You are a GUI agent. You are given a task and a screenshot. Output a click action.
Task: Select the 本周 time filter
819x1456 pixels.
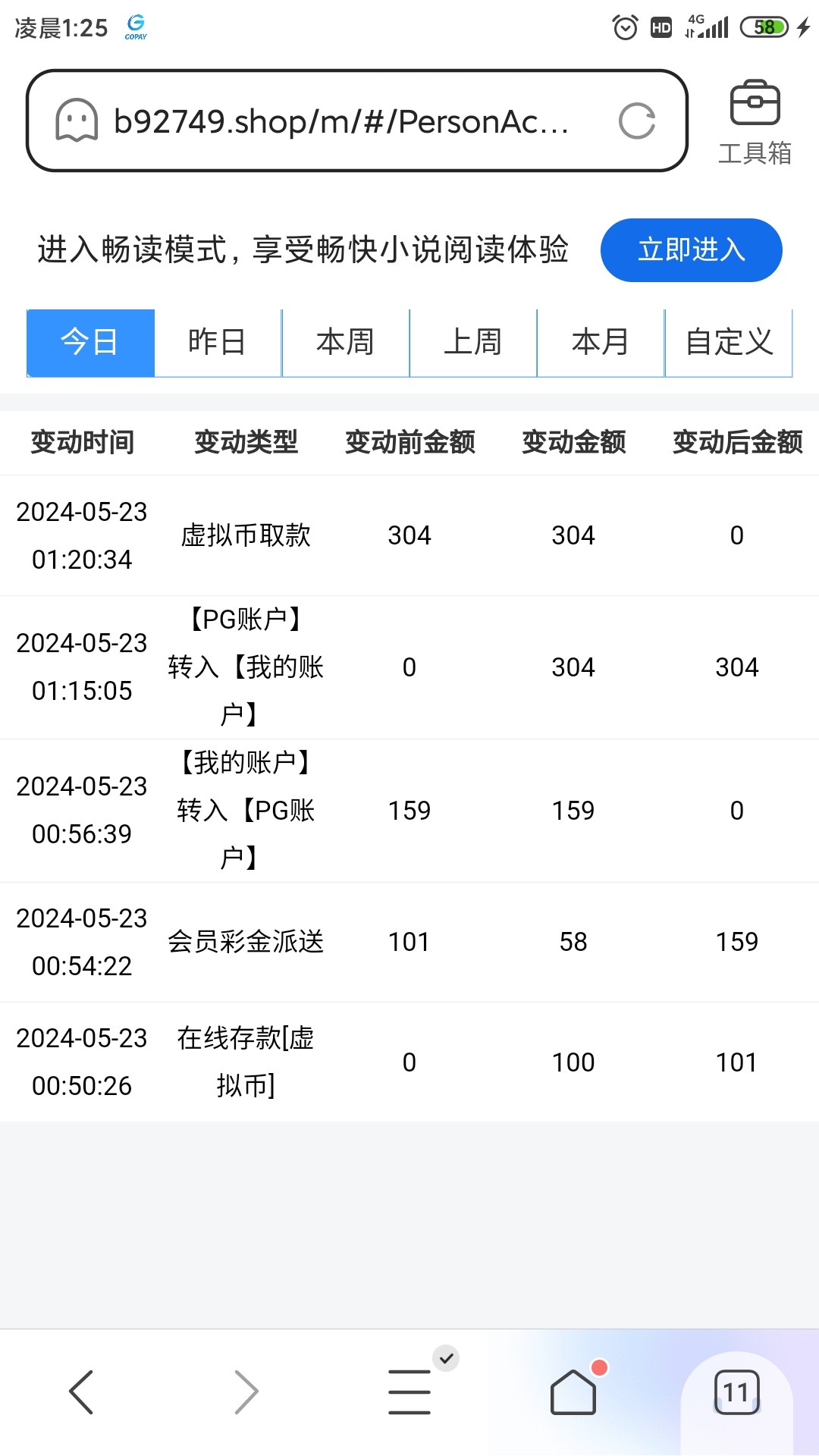[345, 342]
